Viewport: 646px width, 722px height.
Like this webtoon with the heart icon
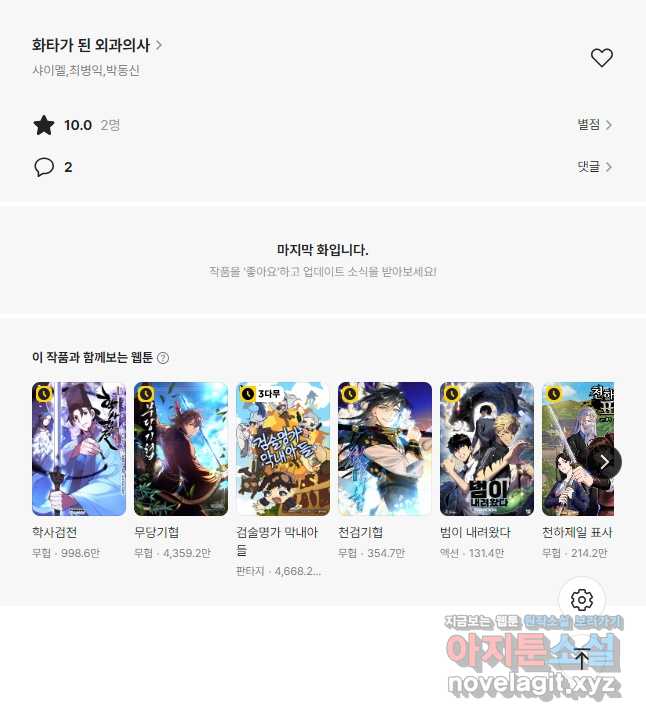(x=601, y=58)
